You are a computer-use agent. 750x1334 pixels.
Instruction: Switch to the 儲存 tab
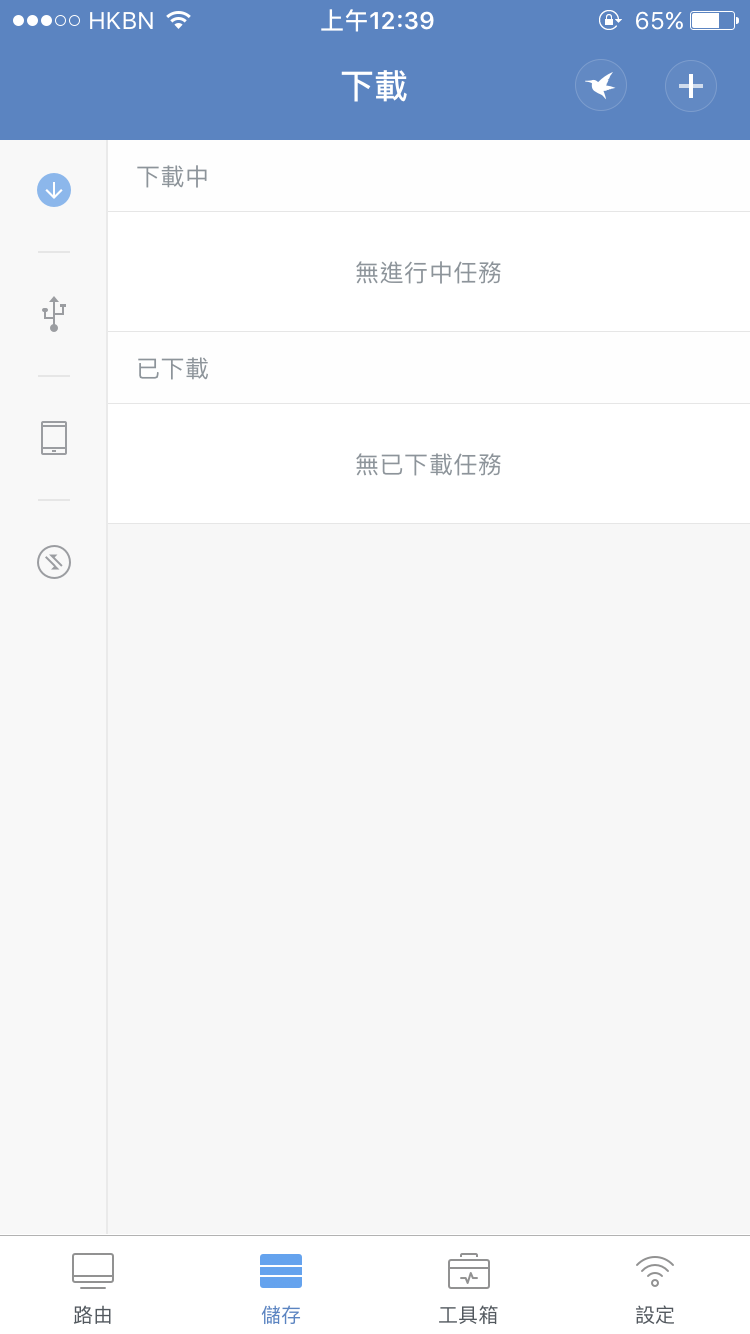click(281, 1288)
